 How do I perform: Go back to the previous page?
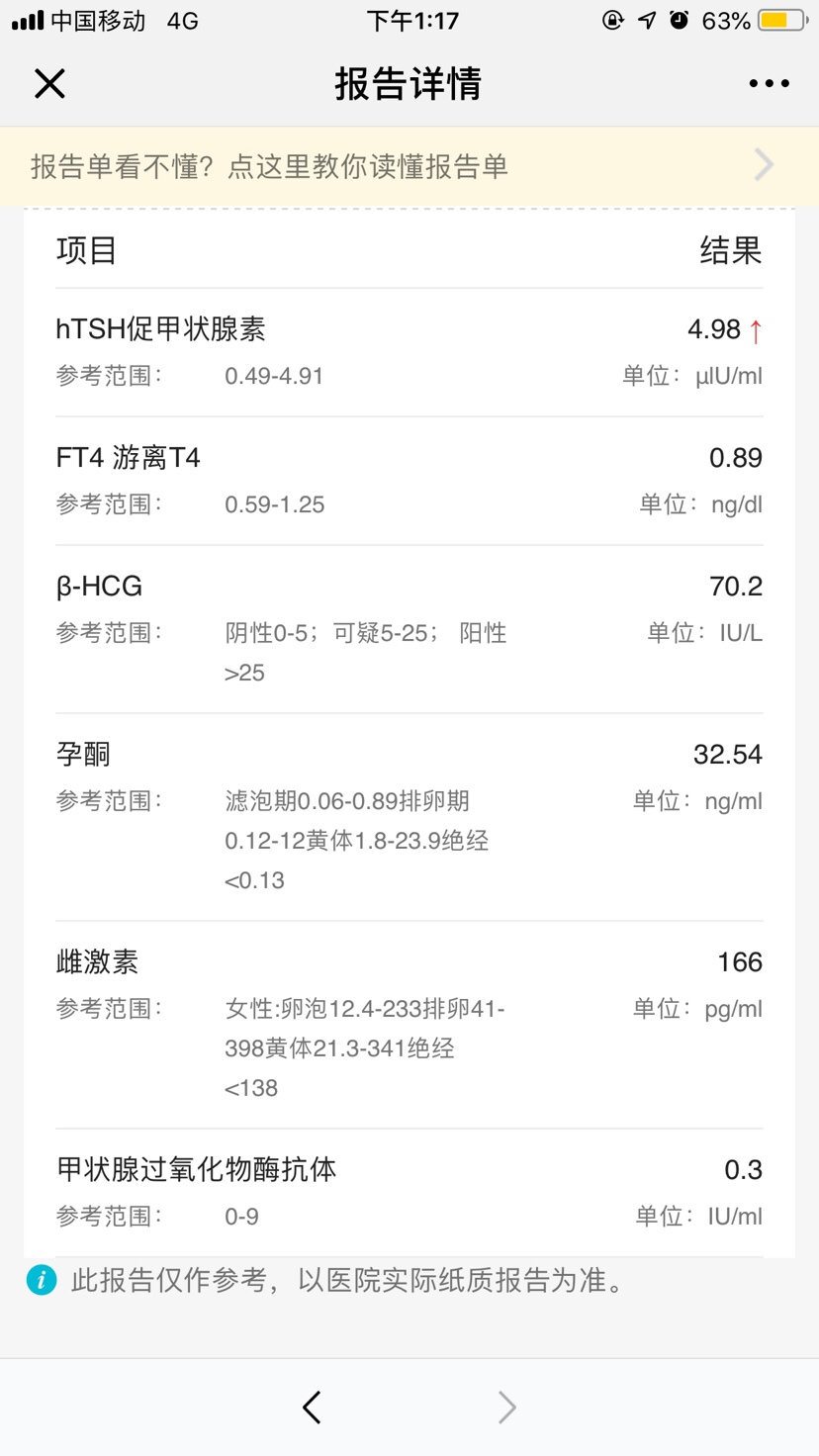313,1407
